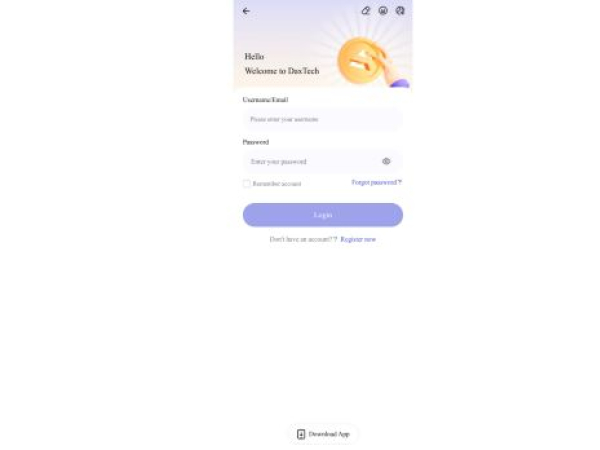
Task: Show password with the eye icon
Action: pyautogui.click(x=386, y=161)
